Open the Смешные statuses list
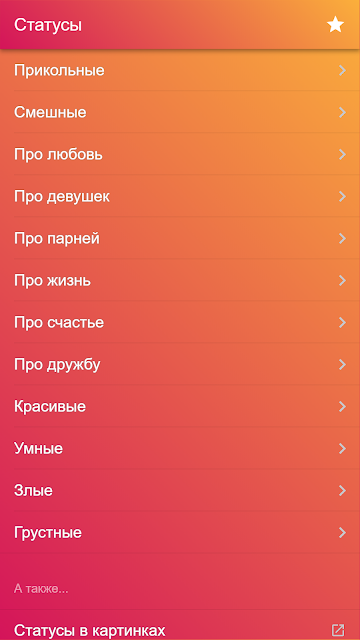This screenshot has width=360, height=640. tap(180, 112)
